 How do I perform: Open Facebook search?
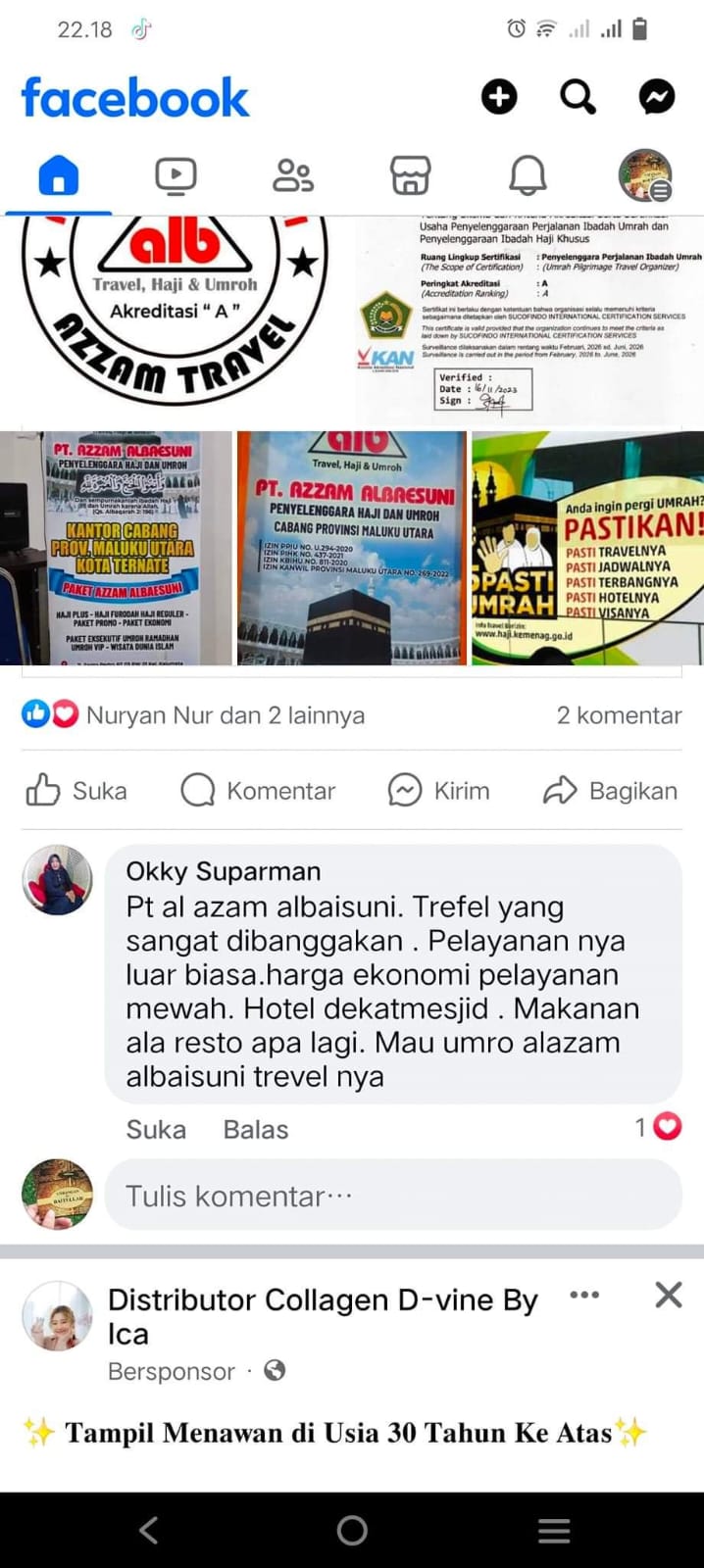pyautogui.click(x=578, y=96)
